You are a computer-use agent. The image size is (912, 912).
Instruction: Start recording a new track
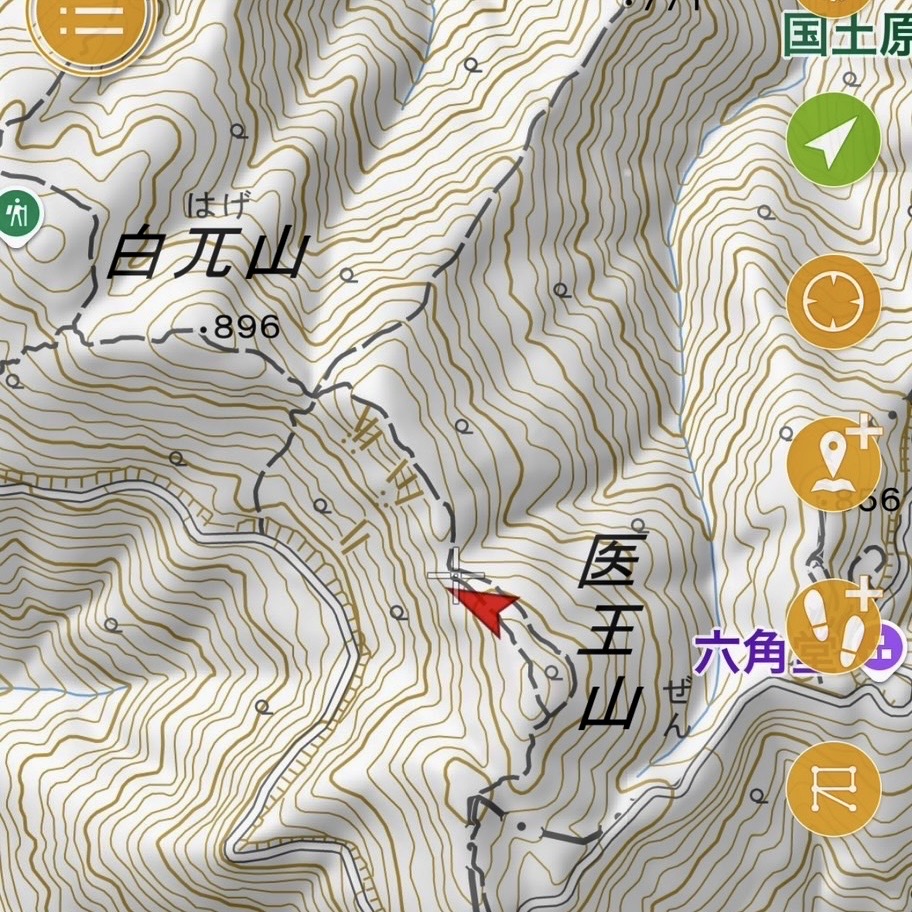pos(833,625)
